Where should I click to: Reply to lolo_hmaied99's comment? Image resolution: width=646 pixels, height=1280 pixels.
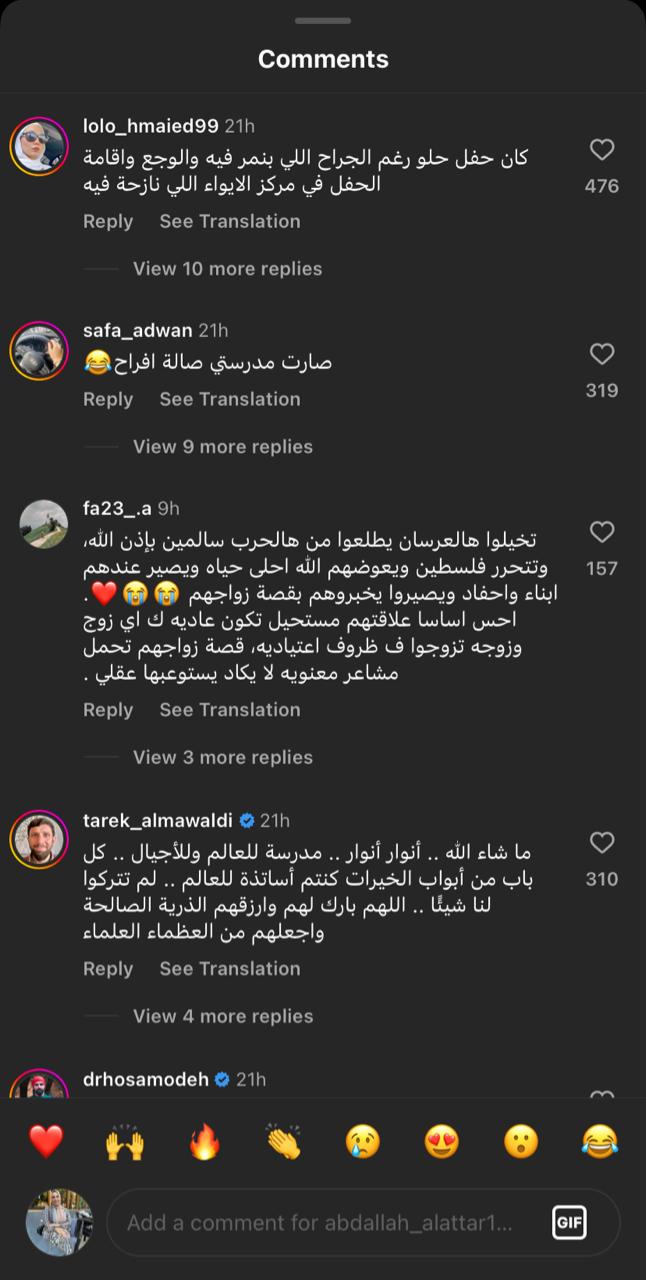[108, 221]
